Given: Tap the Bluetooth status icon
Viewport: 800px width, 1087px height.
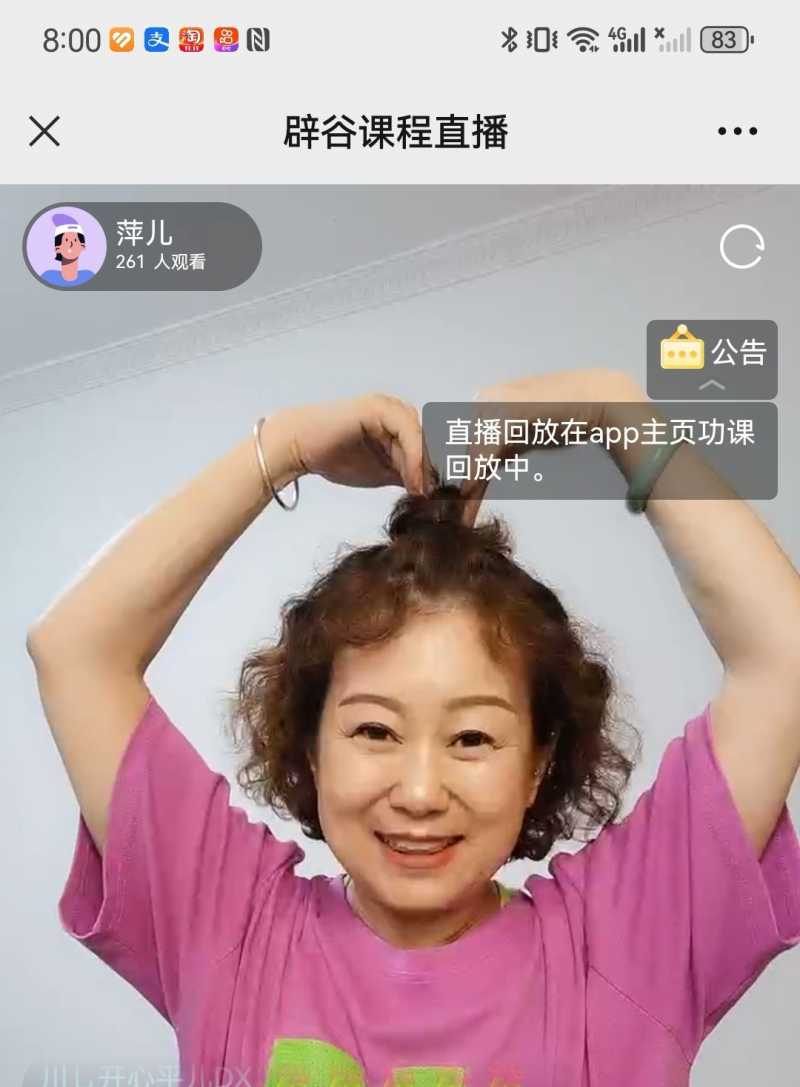Looking at the screenshot, I should [509, 38].
